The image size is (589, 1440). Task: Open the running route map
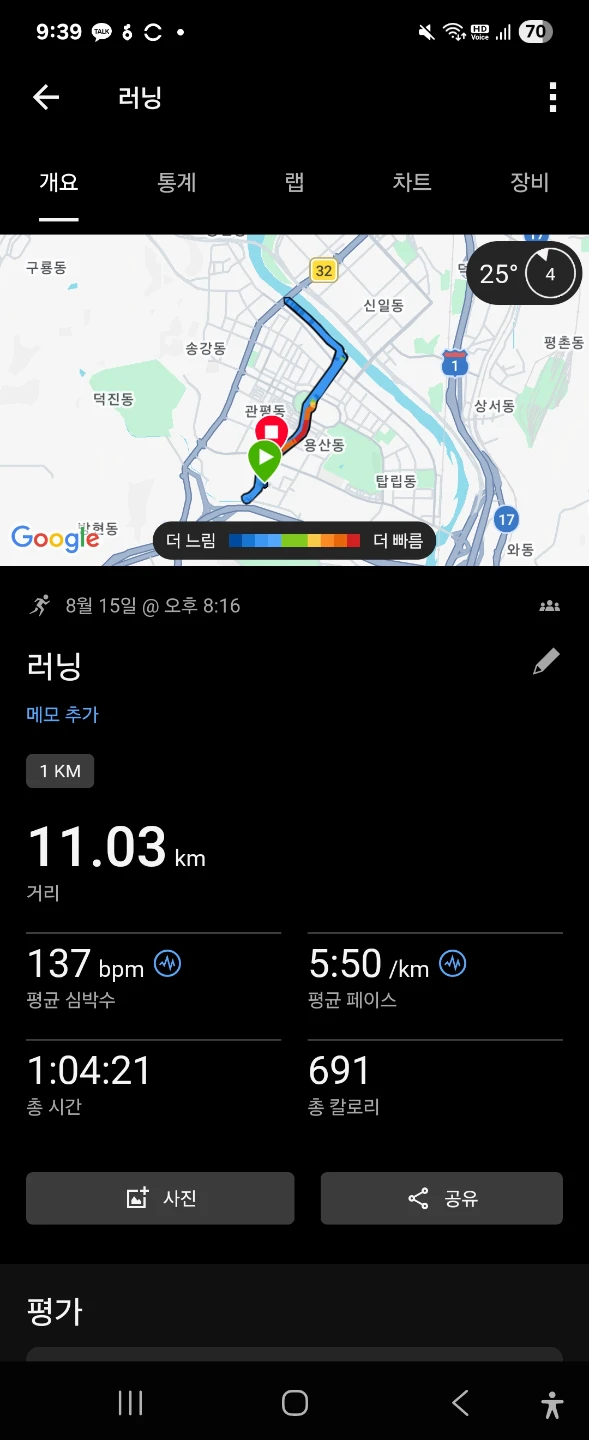click(x=294, y=400)
